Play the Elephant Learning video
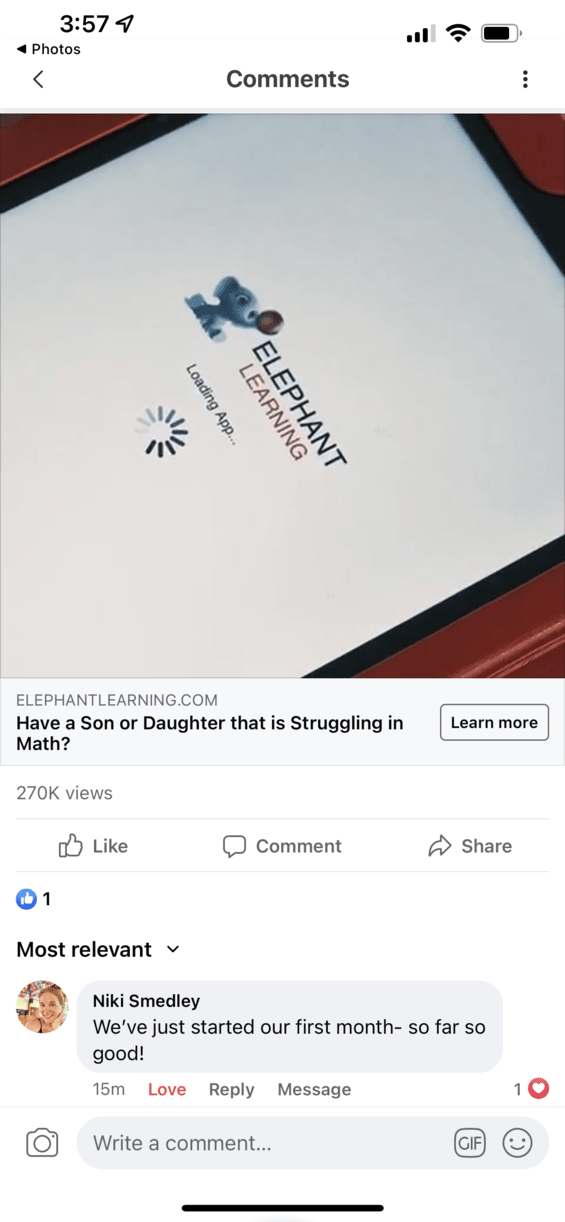 (282, 395)
